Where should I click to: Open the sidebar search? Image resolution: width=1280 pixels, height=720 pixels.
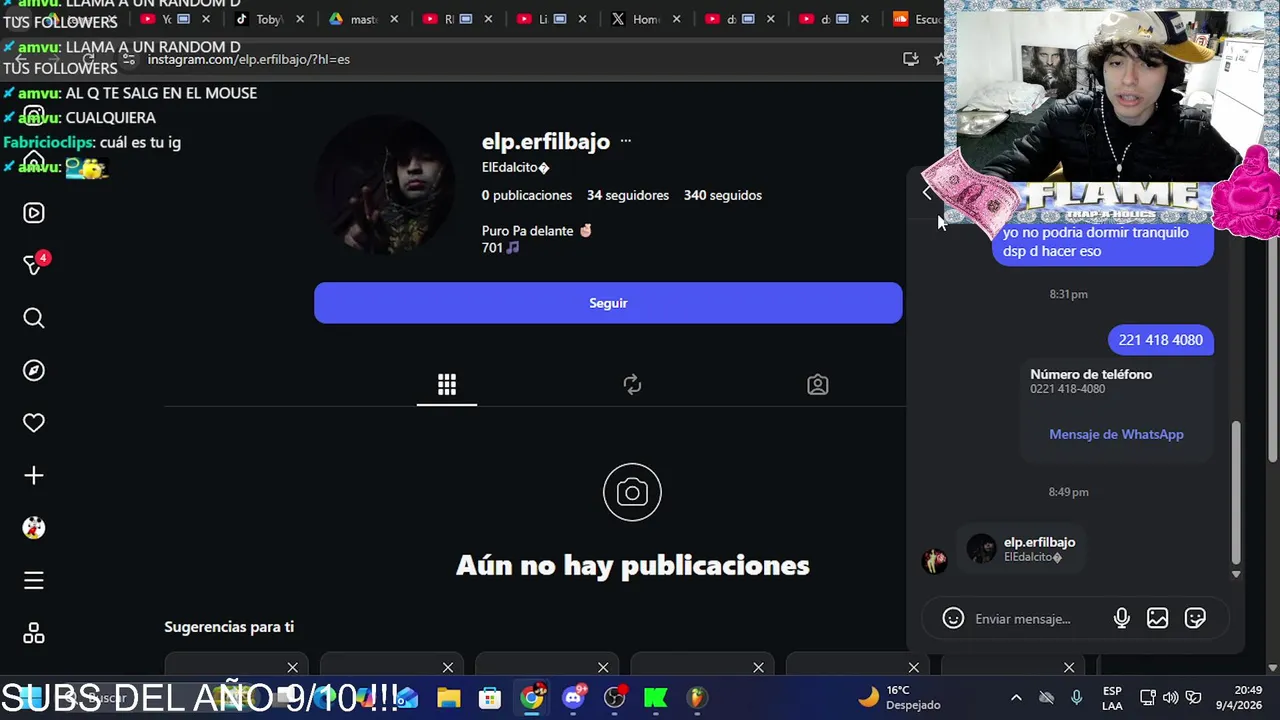(x=34, y=318)
